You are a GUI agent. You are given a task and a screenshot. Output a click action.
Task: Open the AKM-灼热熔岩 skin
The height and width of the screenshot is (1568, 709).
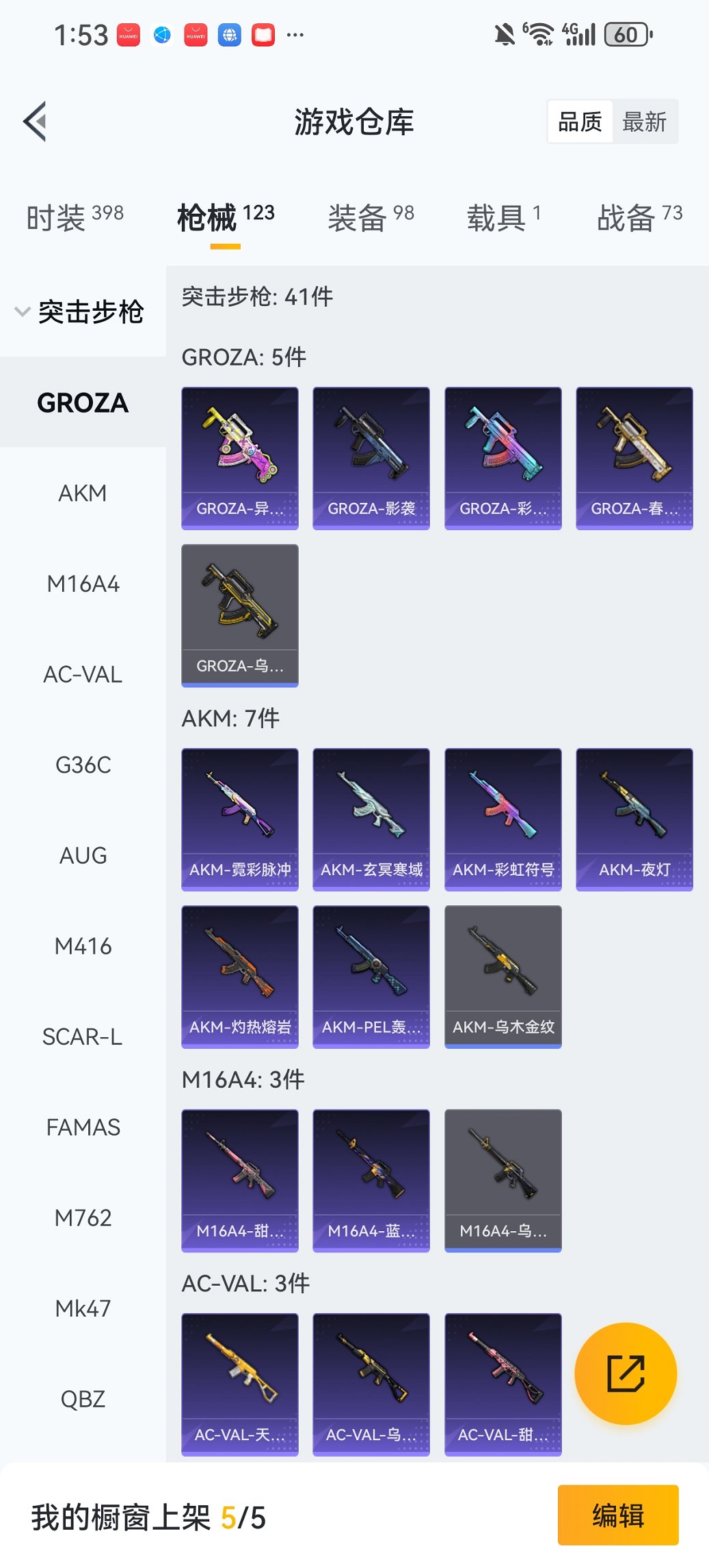click(240, 976)
